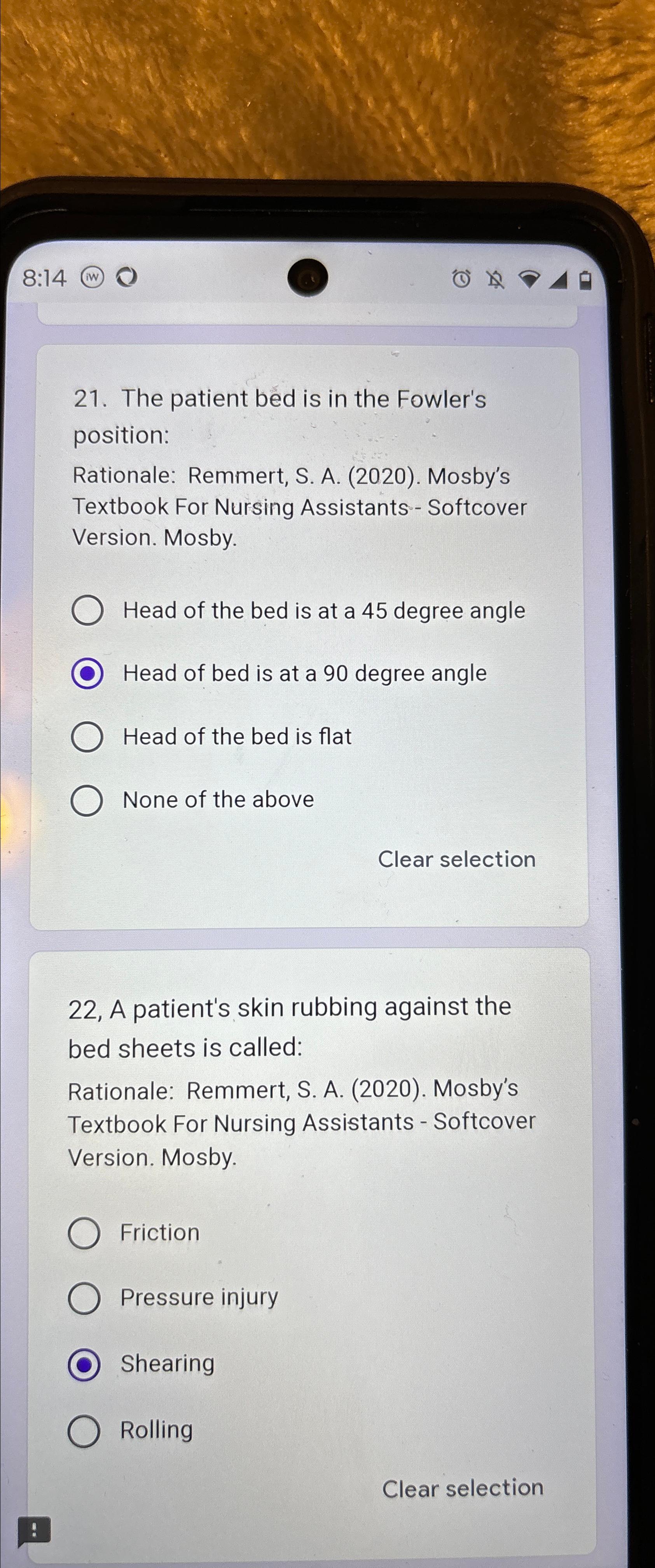Image resolution: width=655 pixels, height=1568 pixels.
Task: Select 'Head of the bed is at a 45 degree angle'
Action: 87,610
